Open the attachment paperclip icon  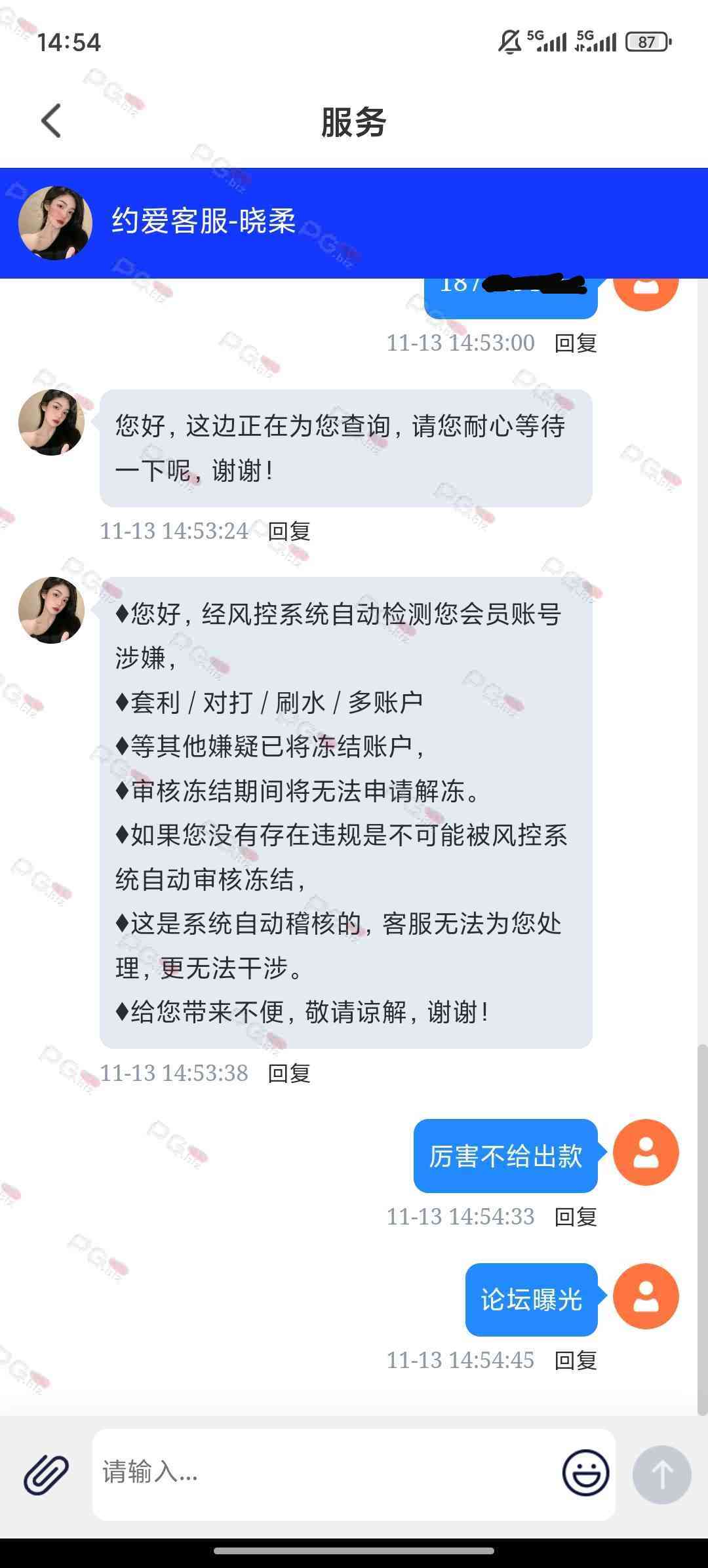tap(46, 1474)
